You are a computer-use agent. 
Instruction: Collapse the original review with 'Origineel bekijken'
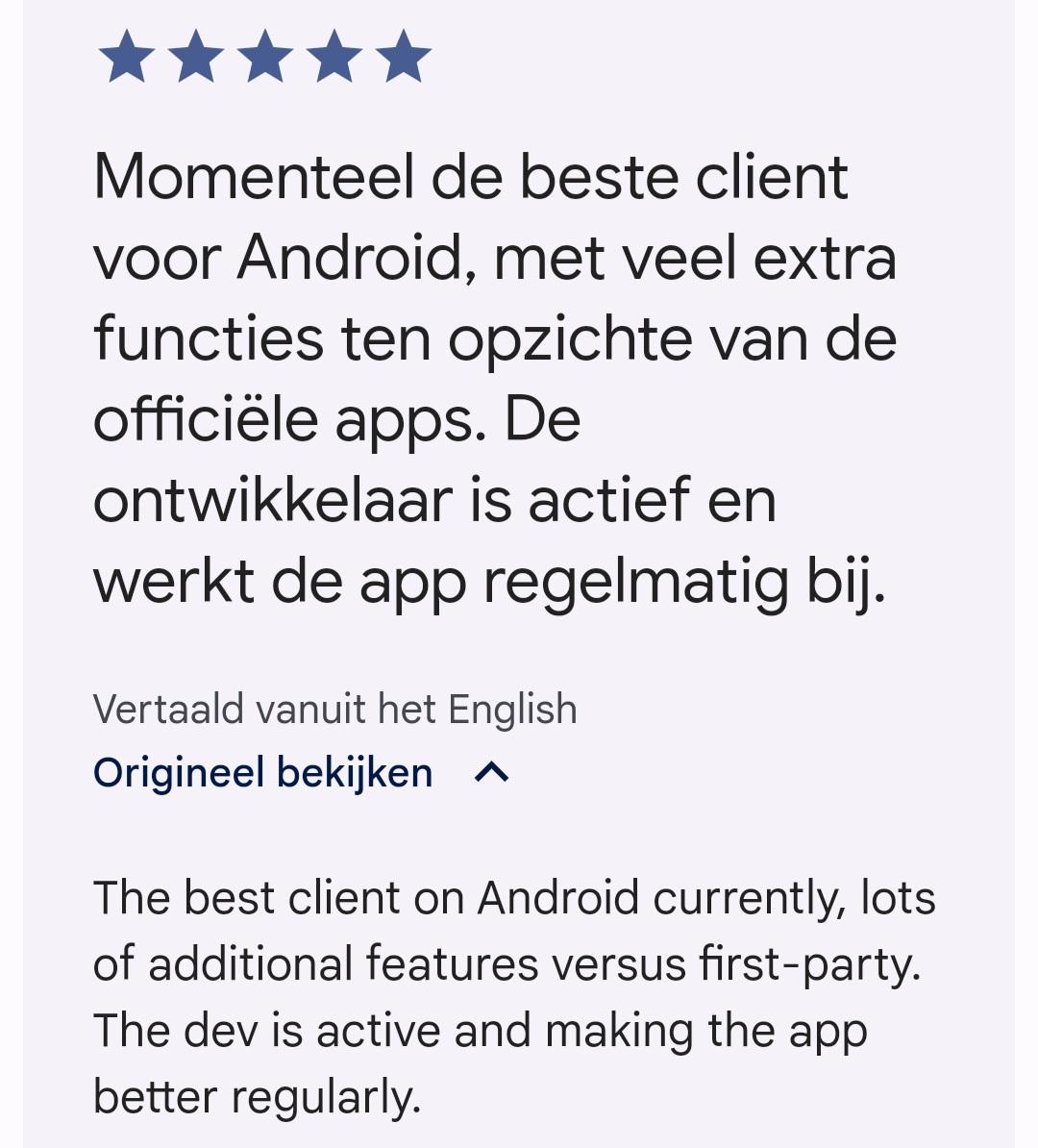pyautogui.click(x=300, y=773)
